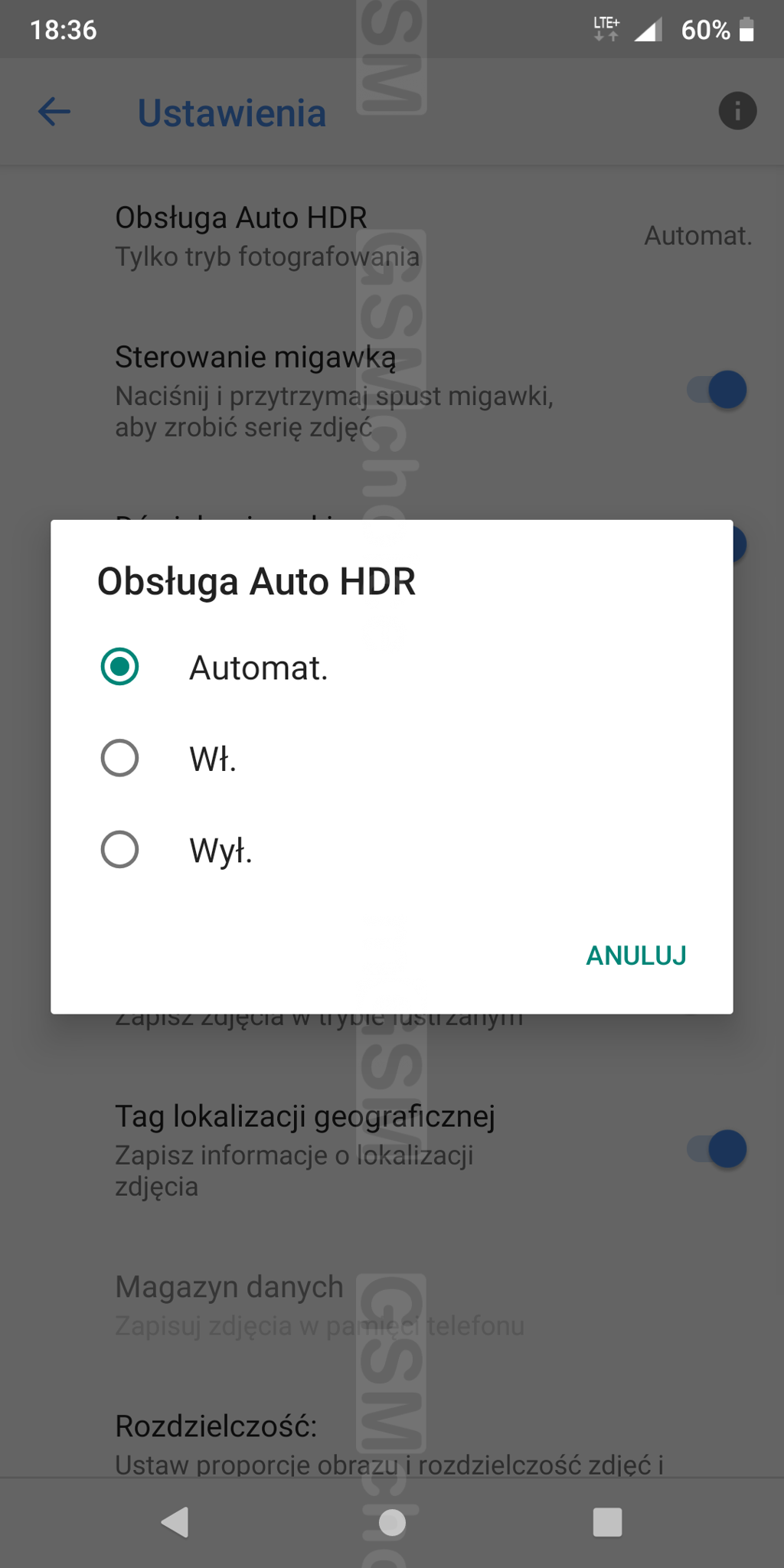
Task: Select the Automat. radio option
Action: click(120, 666)
